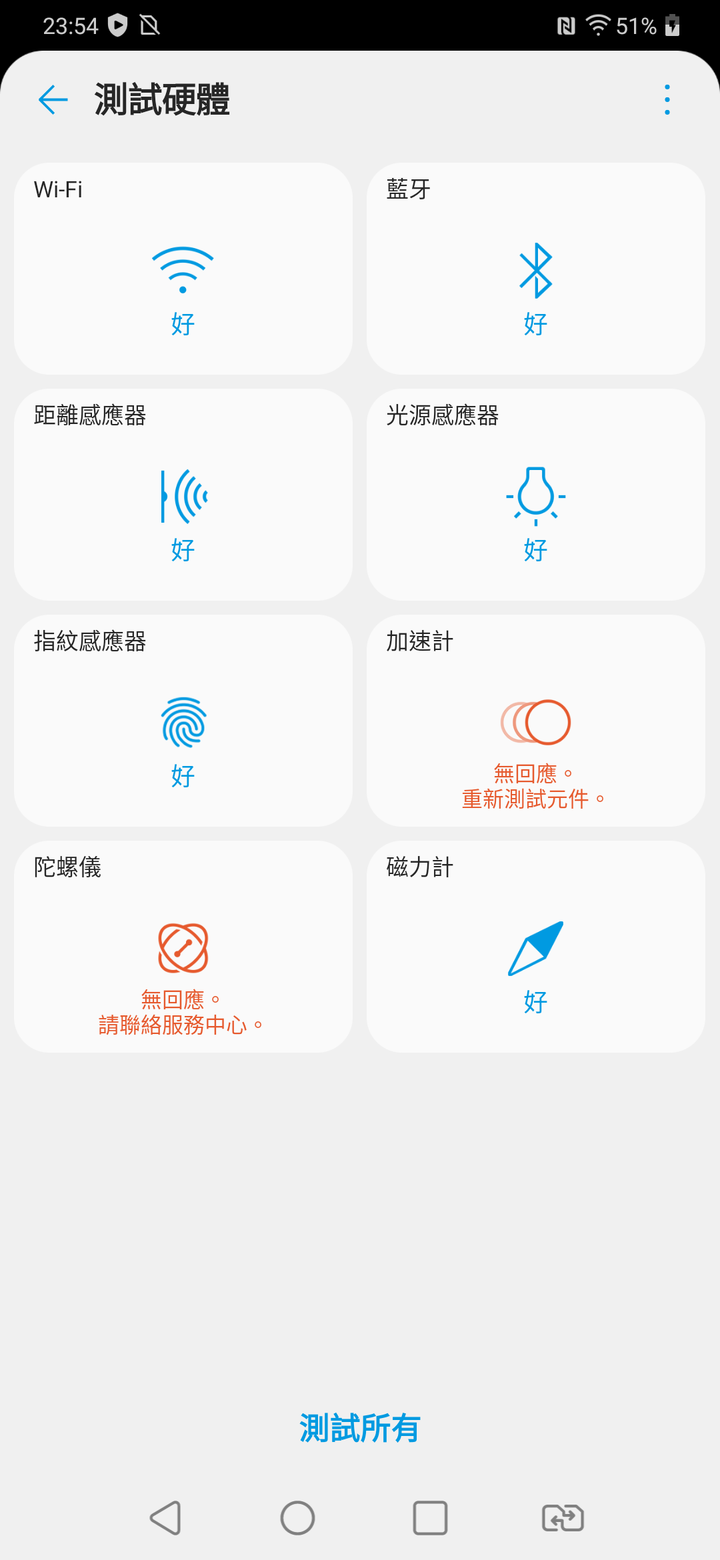Tap the 測試所有 button
The width and height of the screenshot is (720, 1560).
click(360, 1428)
